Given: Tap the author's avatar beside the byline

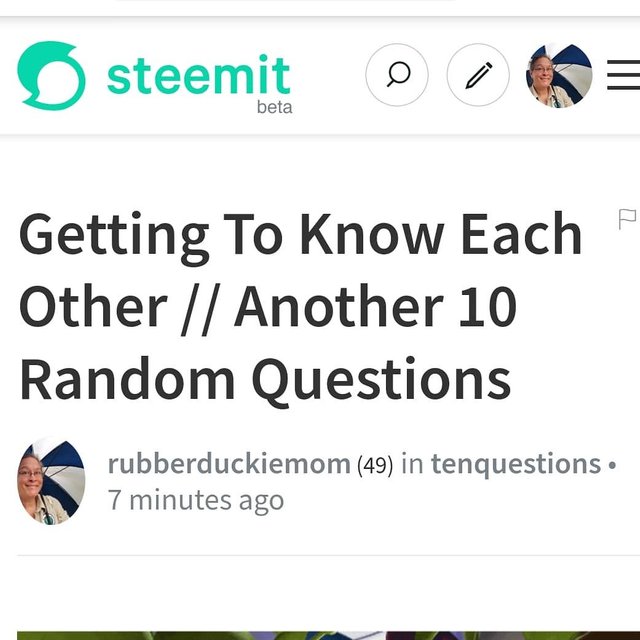Looking at the screenshot, I should coord(51,481).
